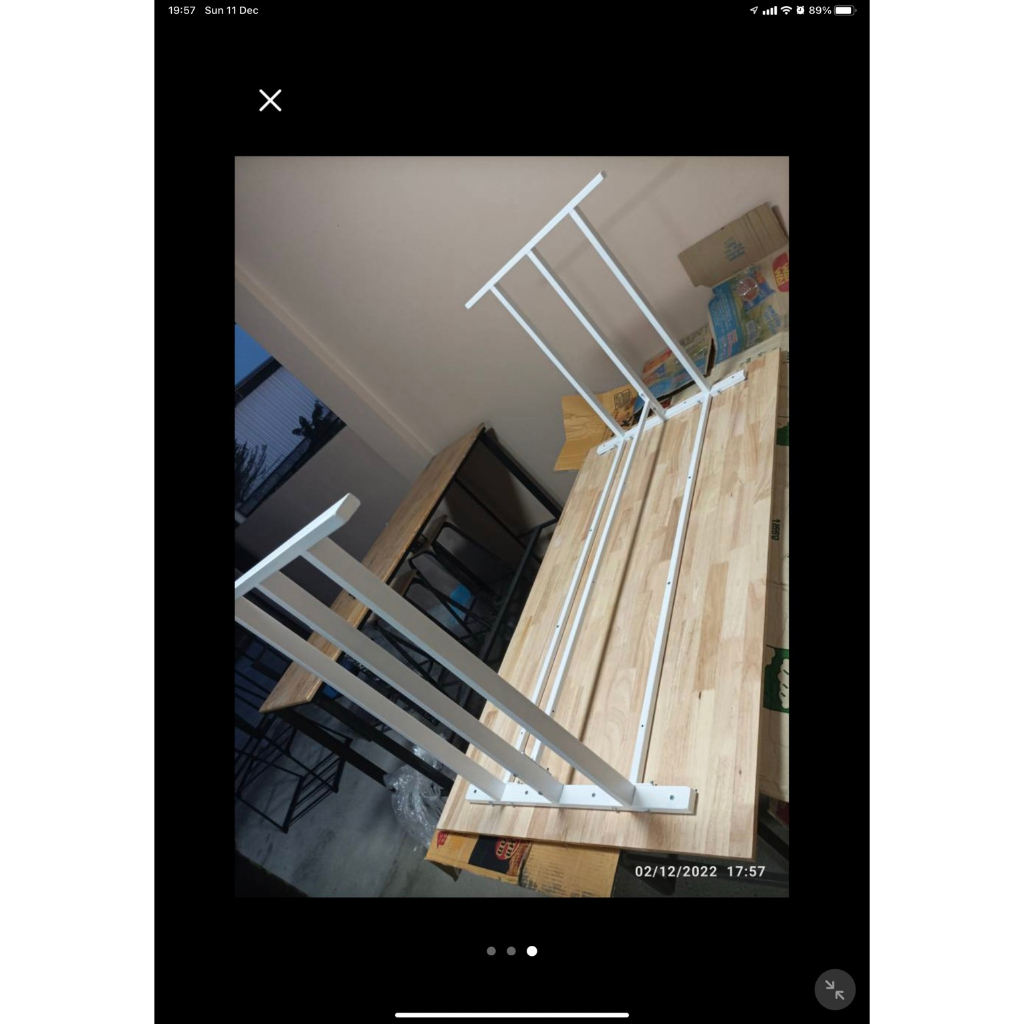
Task: Close the full-screen photo viewer
Action: [x=270, y=101]
